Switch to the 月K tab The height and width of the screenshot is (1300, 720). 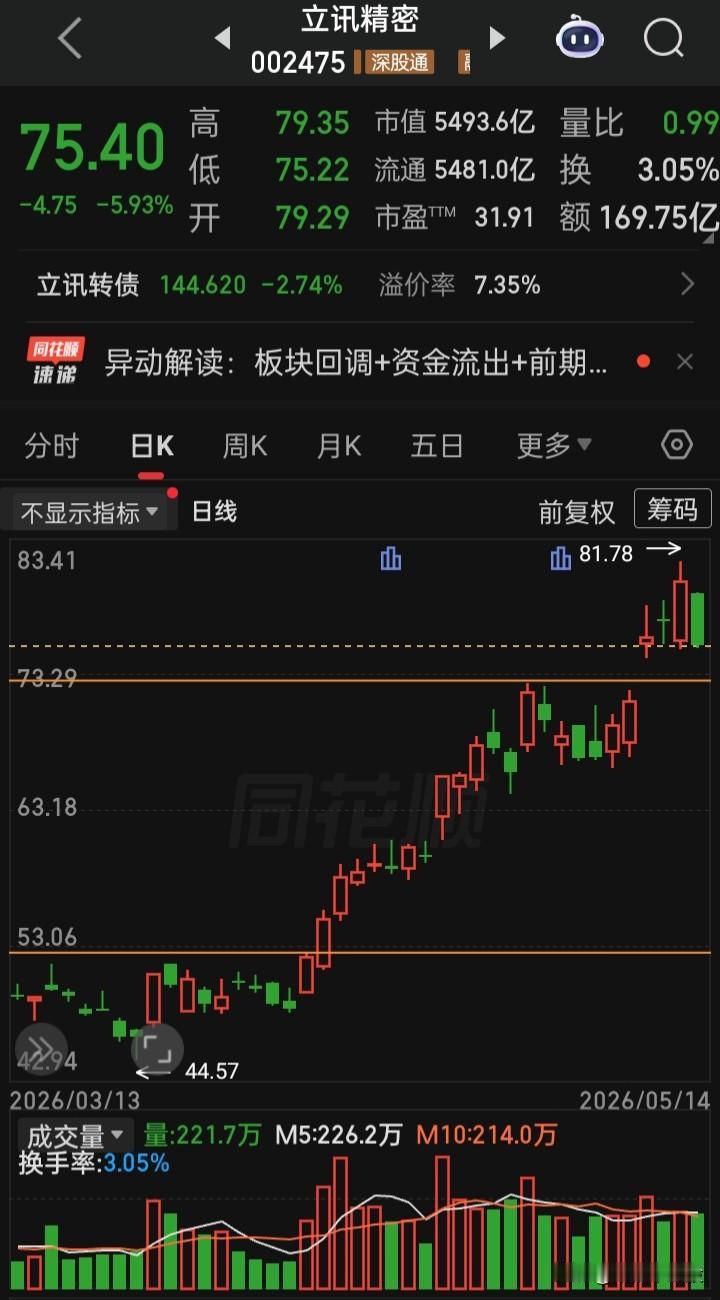[339, 446]
